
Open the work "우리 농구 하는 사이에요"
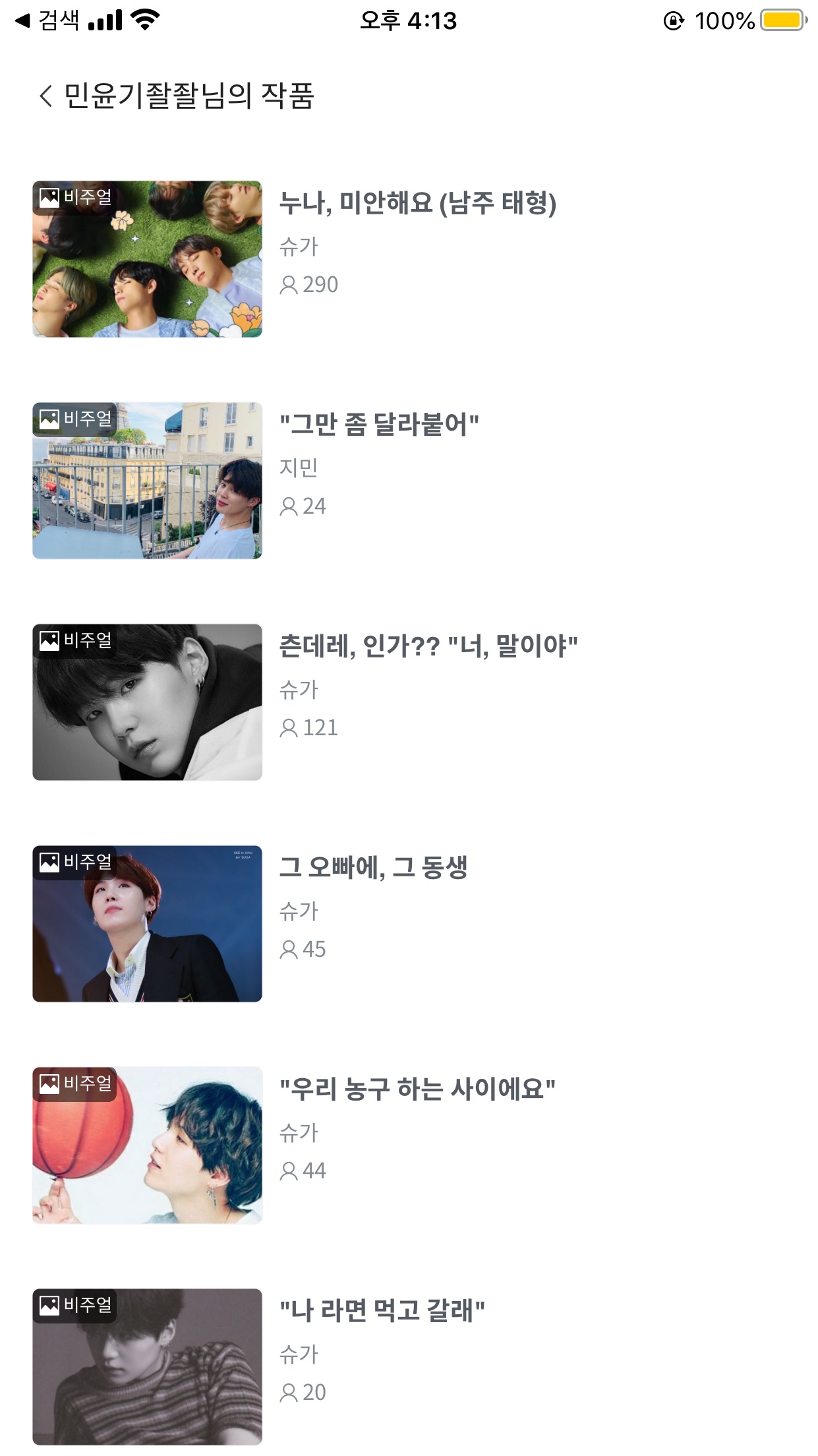pyautogui.click(x=417, y=1089)
